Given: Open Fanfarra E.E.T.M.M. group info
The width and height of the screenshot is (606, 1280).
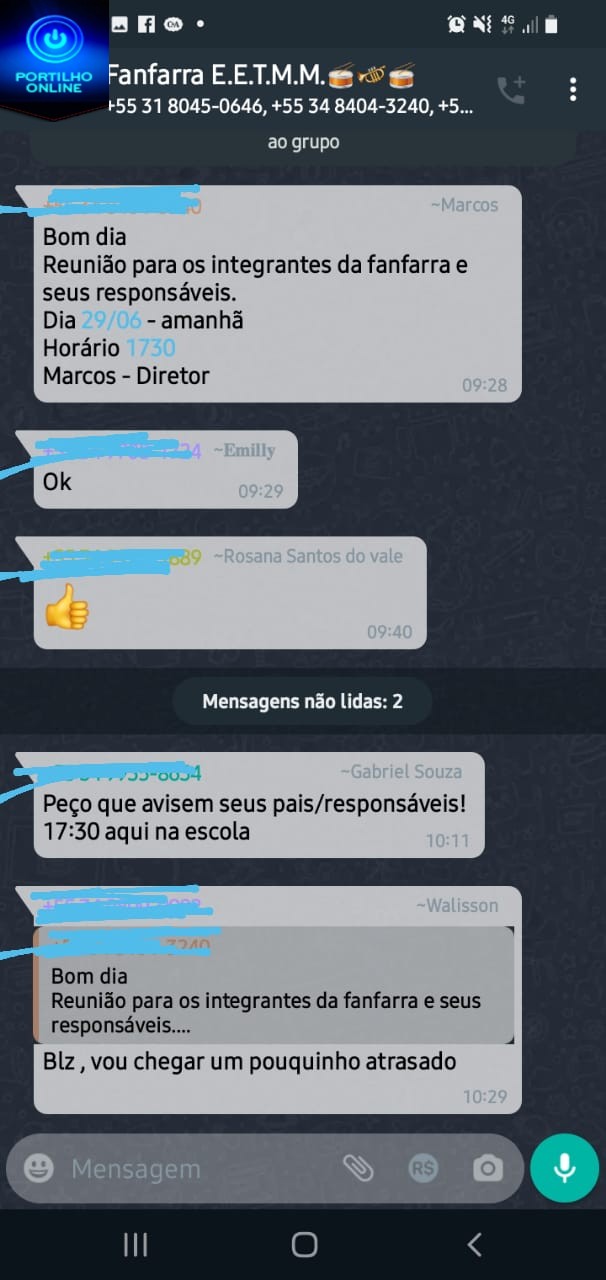Looking at the screenshot, I should pos(260,75).
